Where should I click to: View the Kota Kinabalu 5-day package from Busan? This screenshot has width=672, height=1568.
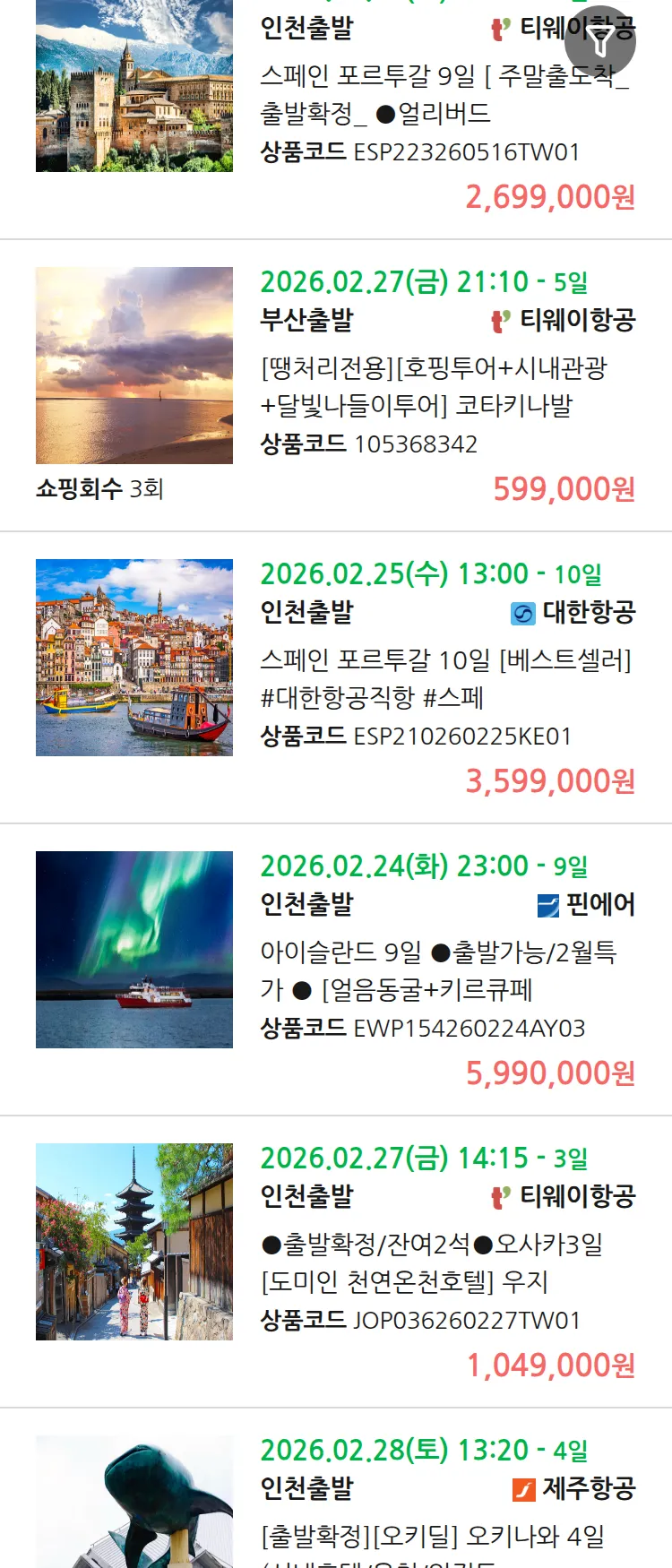click(434, 386)
